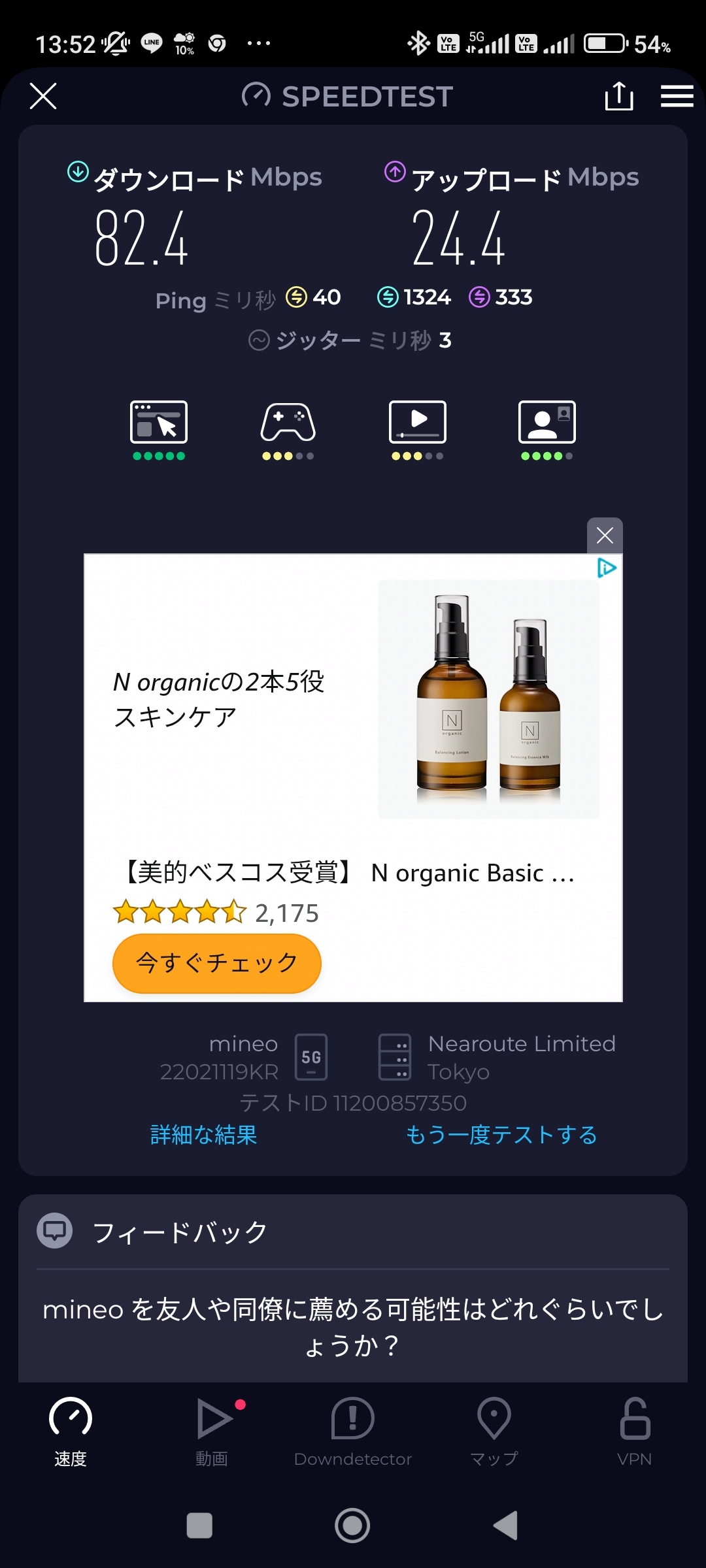View 詳細な結果 detailed results

(x=203, y=1135)
